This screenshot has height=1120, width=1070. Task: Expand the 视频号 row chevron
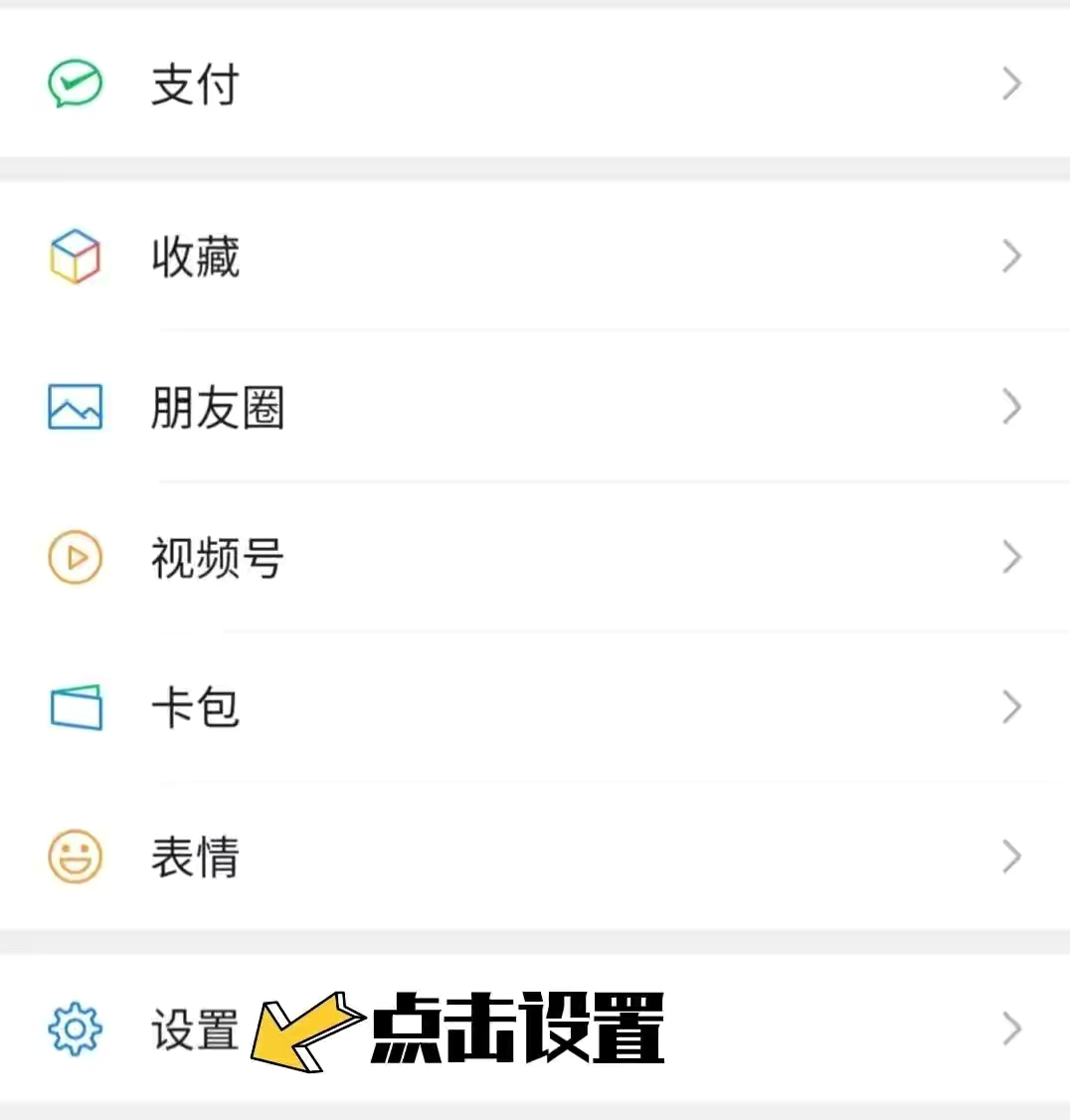(1011, 557)
